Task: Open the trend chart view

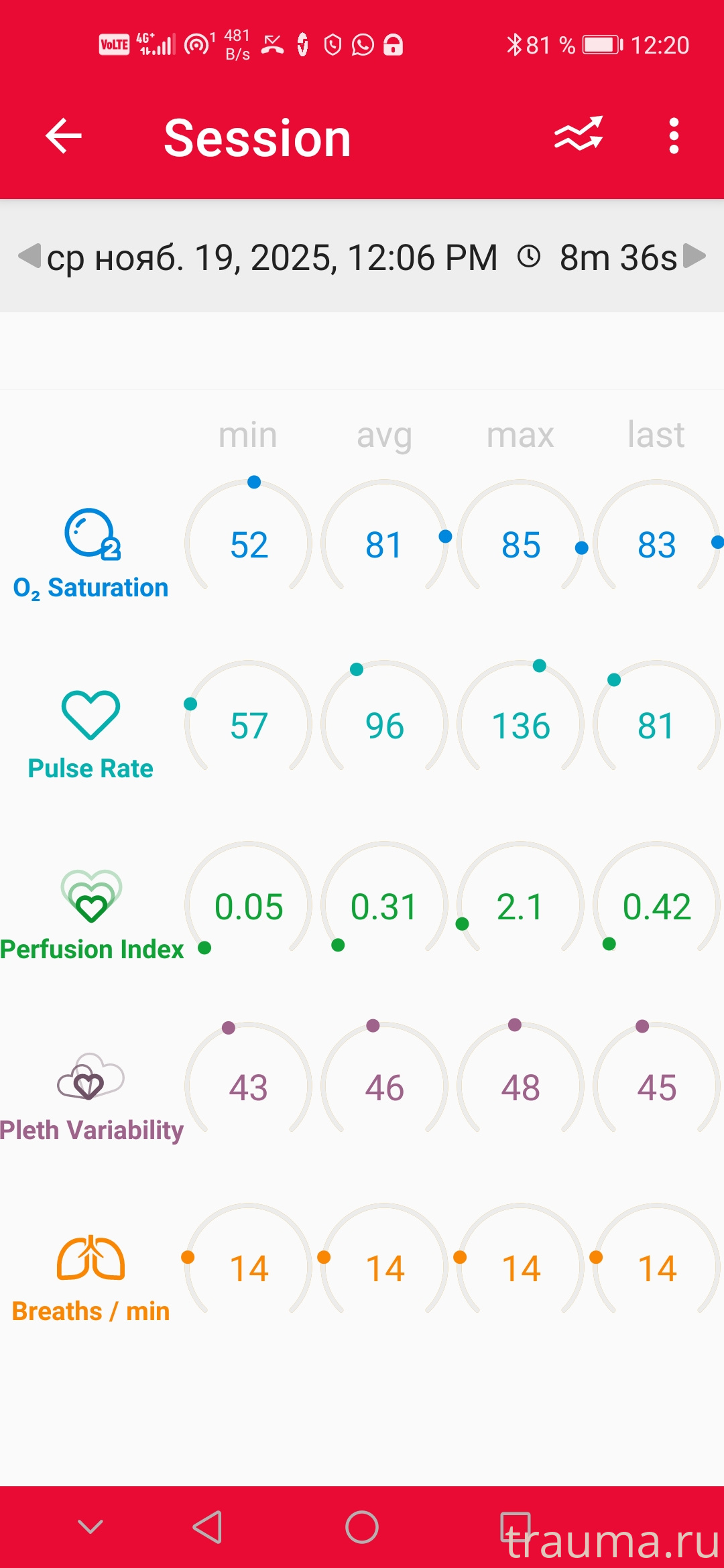Action: [579, 134]
